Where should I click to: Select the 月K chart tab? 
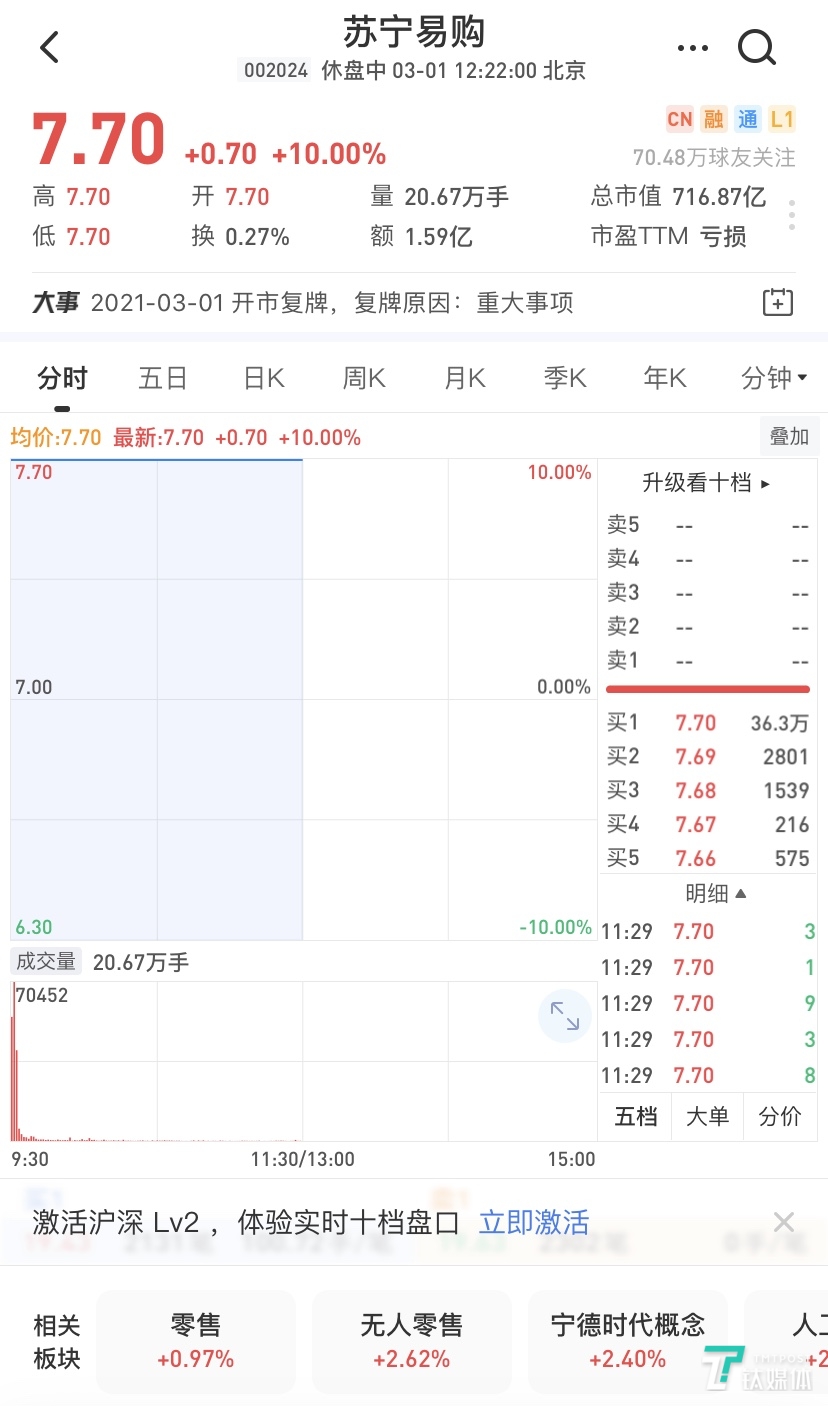pyautogui.click(x=464, y=378)
